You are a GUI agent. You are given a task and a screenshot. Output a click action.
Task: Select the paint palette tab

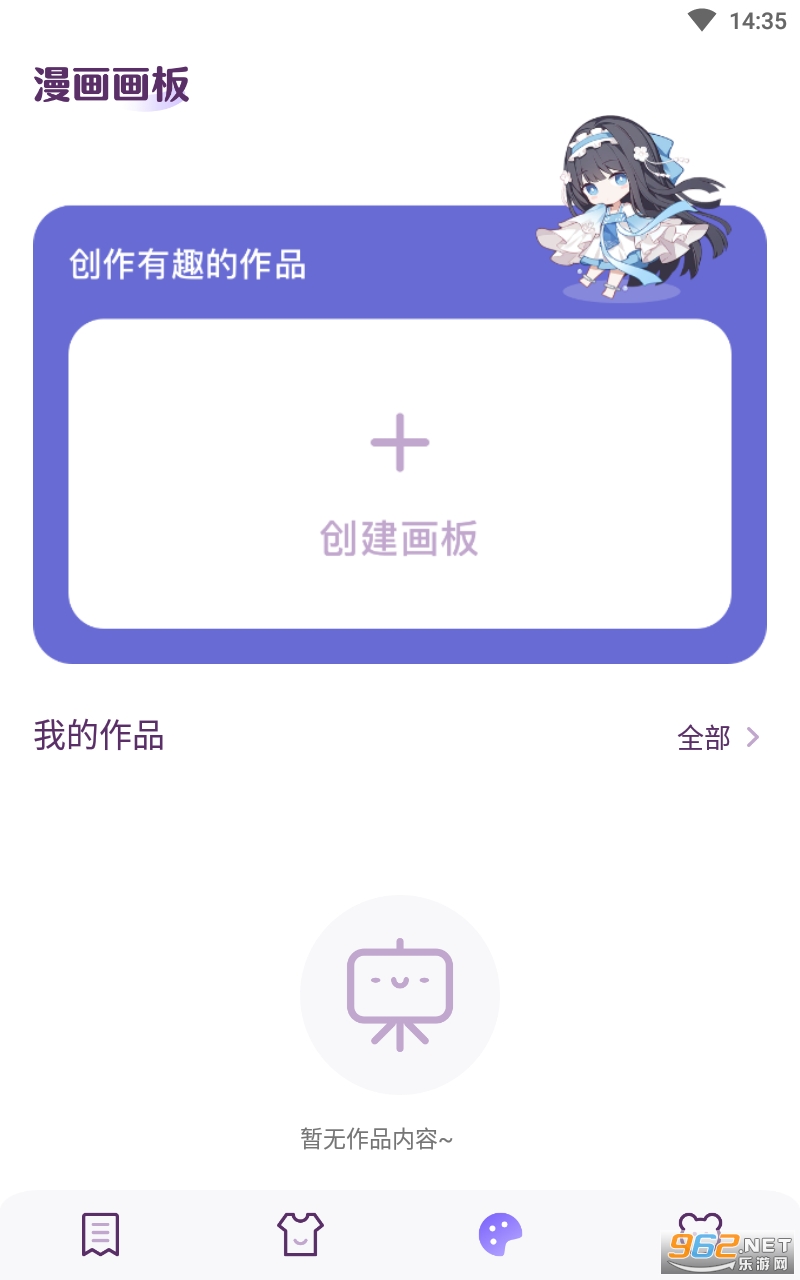[x=500, y=1234]
